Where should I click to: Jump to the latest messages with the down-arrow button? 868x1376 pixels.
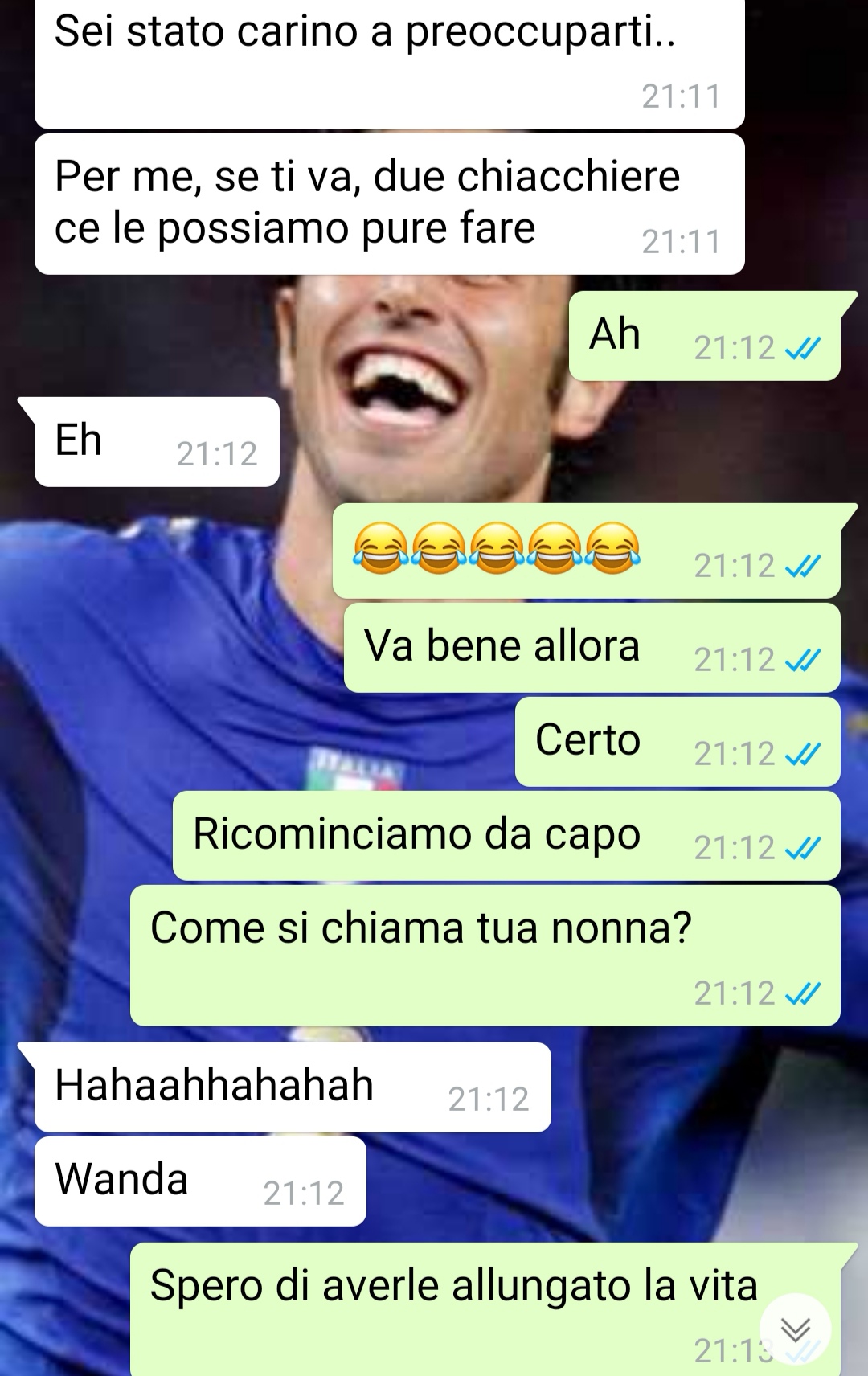point(795,1330)
